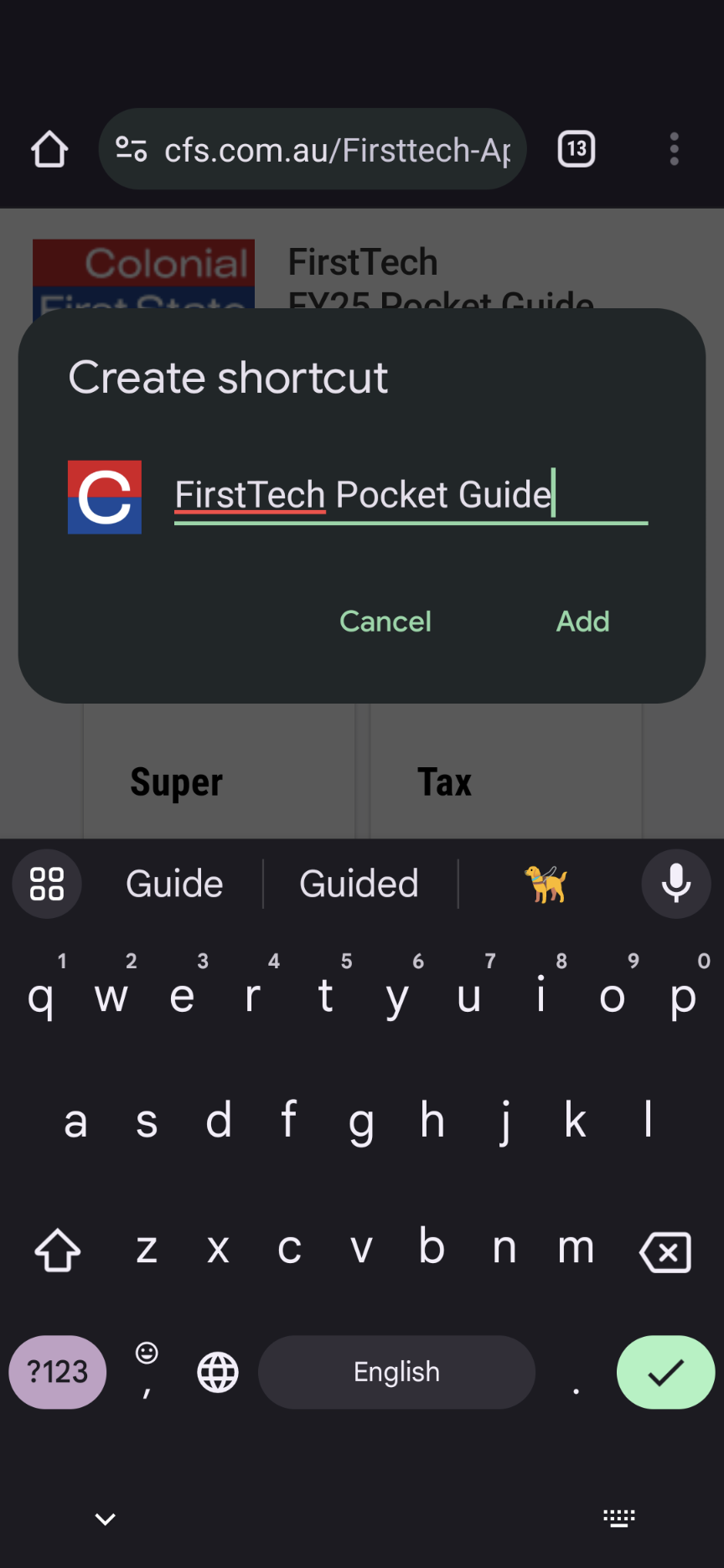Open the keyboard language globe
The image size is (724, 1568).
[x=218, y=1373]
